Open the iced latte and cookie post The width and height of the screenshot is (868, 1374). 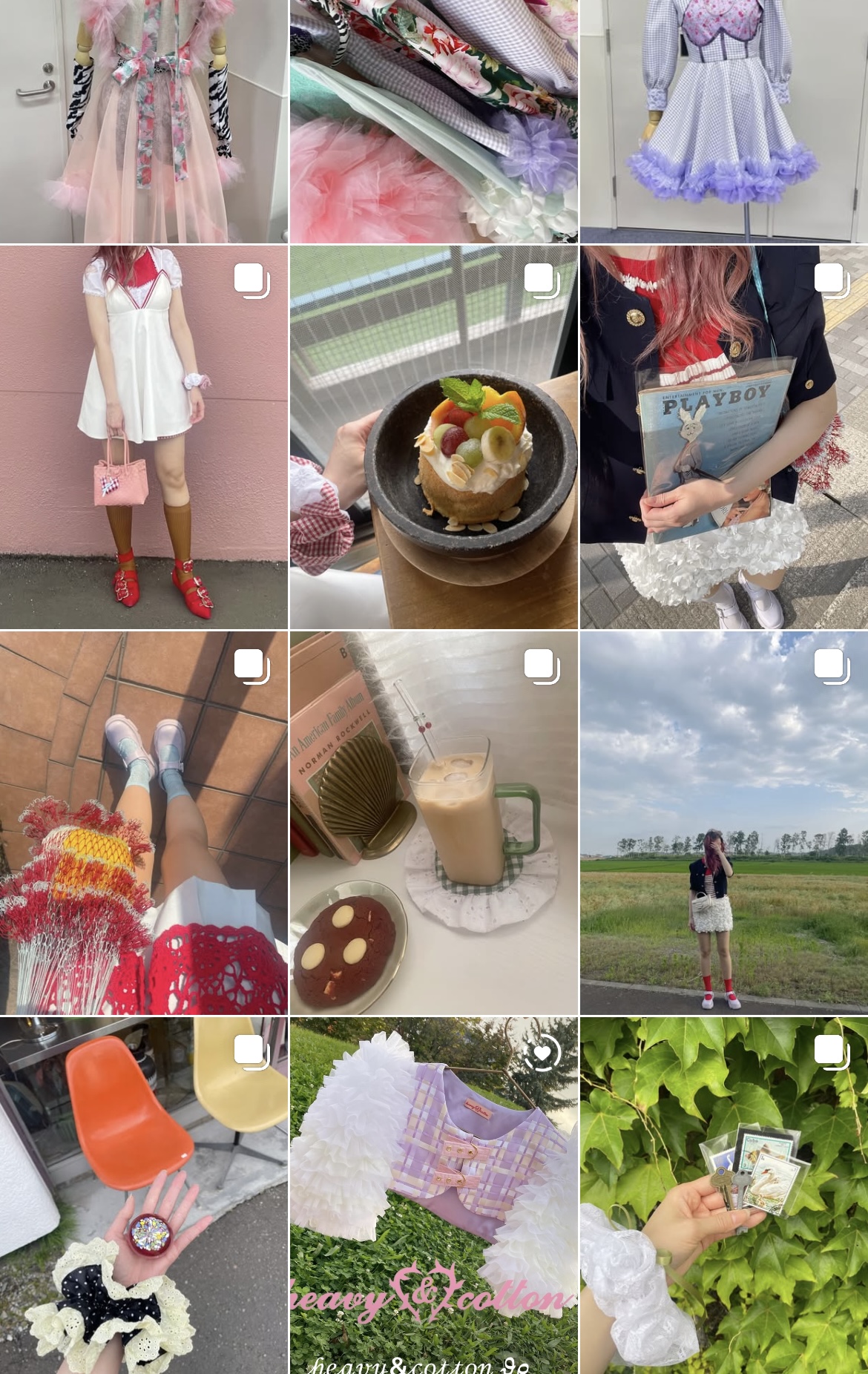tap(433, 823)
